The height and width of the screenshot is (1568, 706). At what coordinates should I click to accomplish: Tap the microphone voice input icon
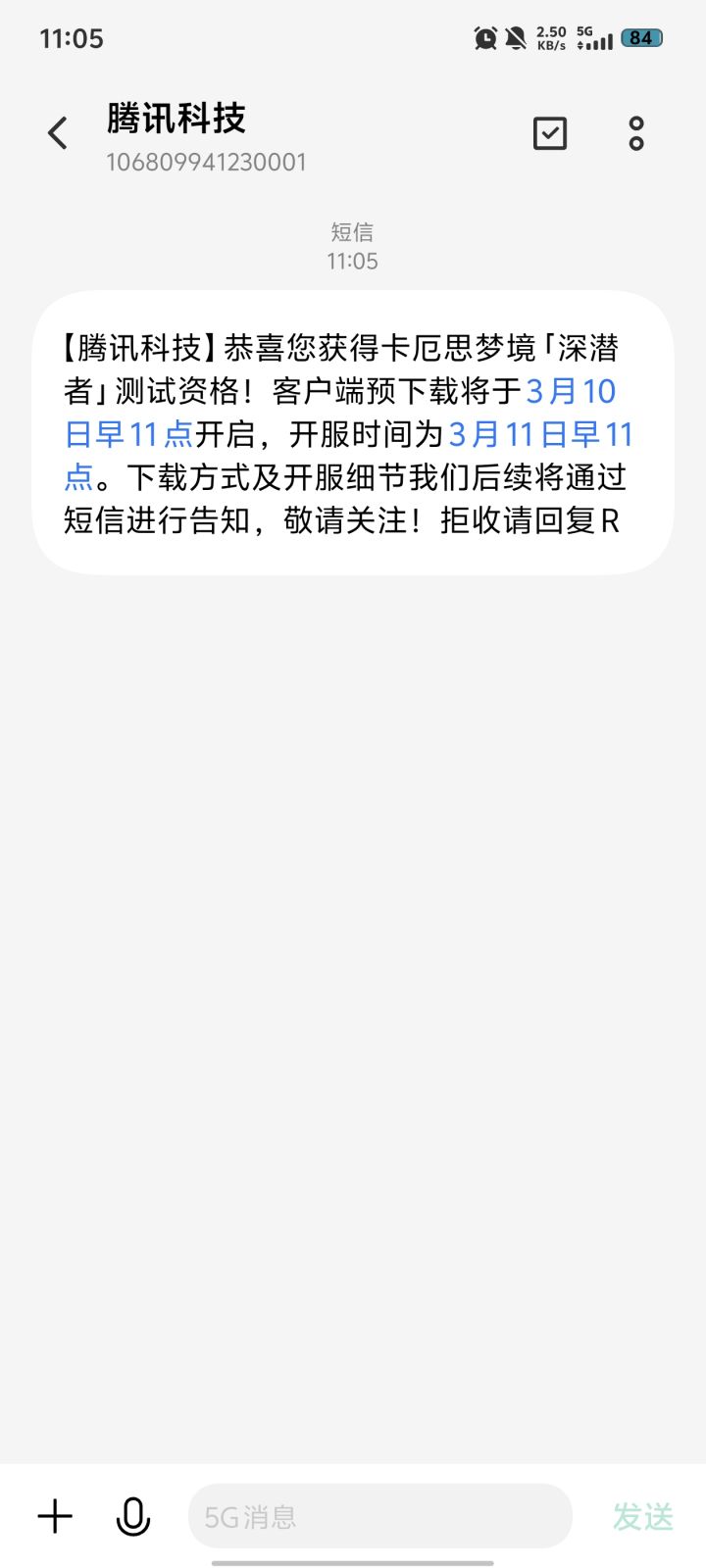tap(133, 1516)
